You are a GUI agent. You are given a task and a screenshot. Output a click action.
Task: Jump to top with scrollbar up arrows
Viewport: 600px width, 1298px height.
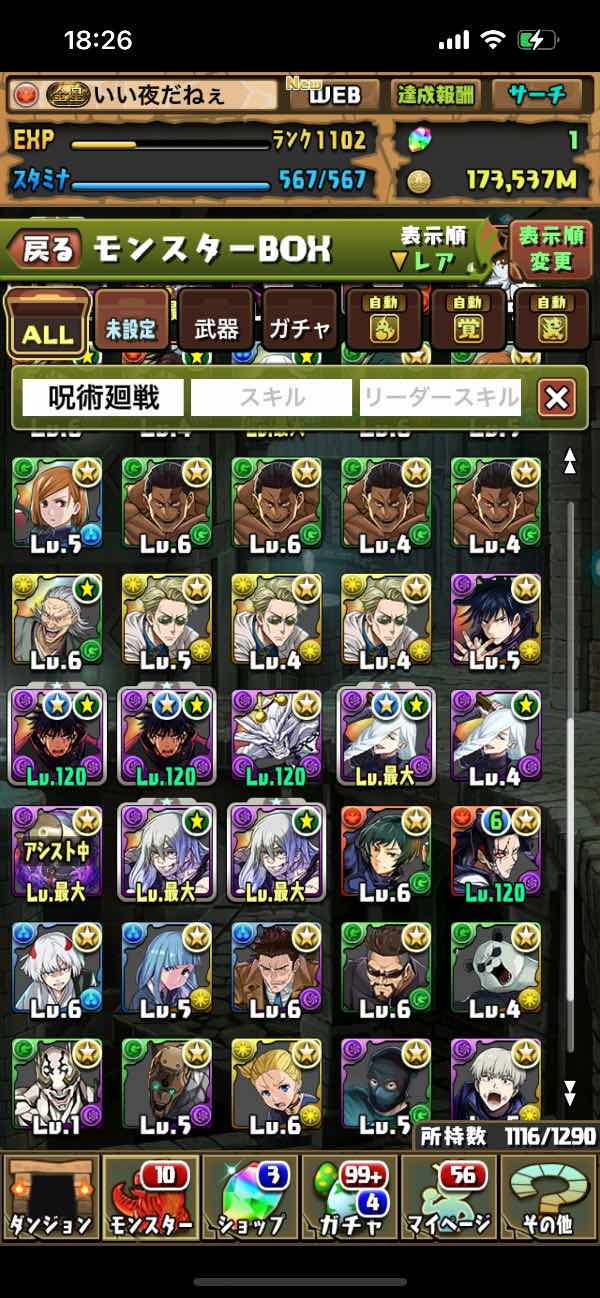(x=570, y=460)
